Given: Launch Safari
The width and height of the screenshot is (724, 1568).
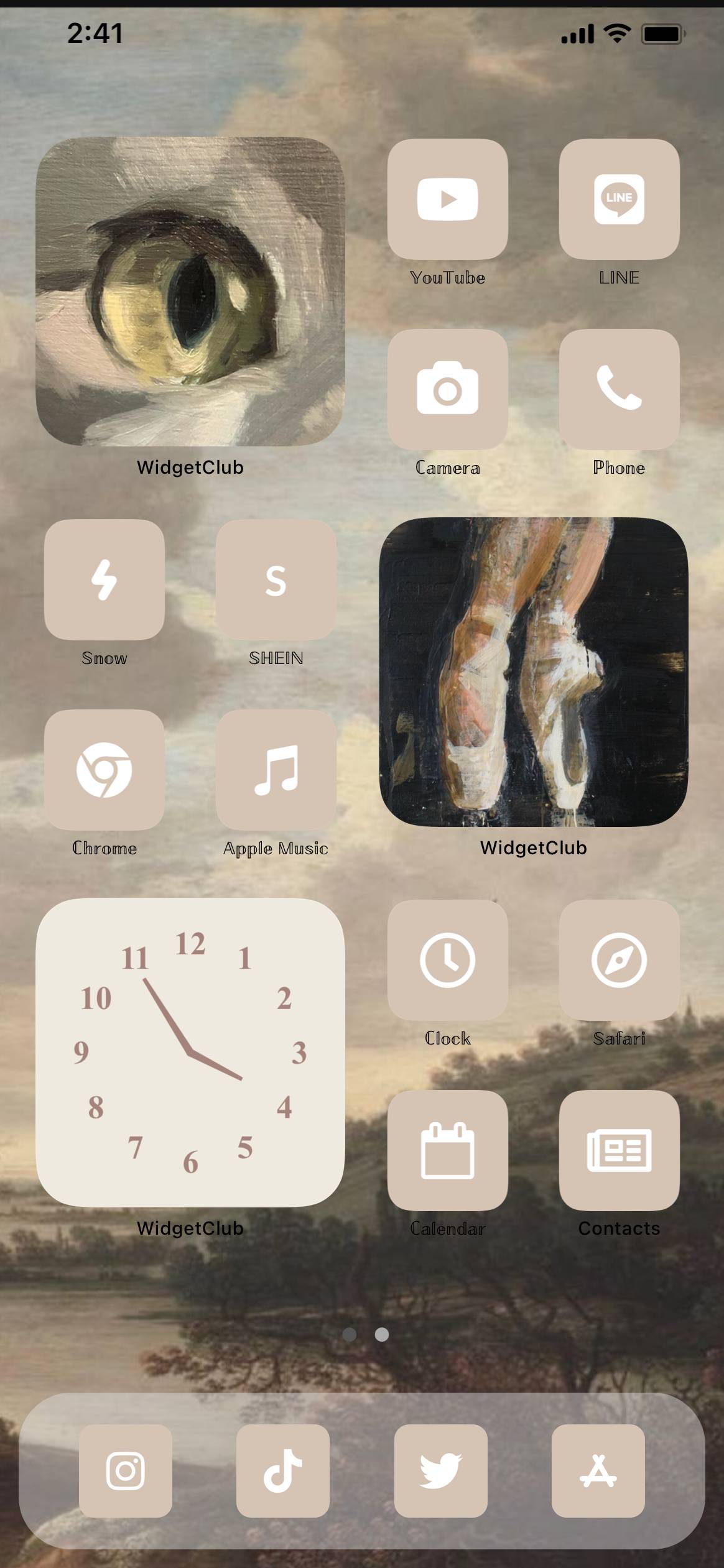Looking at the screenshot, I should [619, 960].
